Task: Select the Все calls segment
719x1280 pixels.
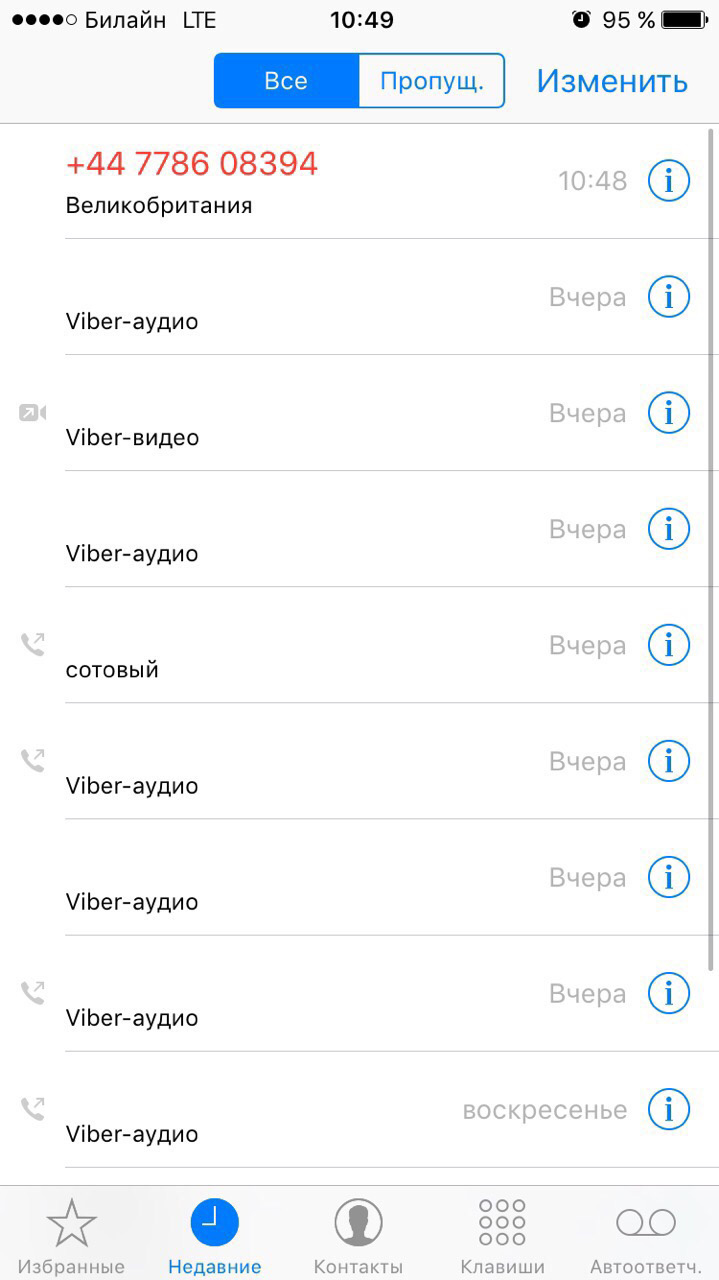Action: click(x=286, y=81)
